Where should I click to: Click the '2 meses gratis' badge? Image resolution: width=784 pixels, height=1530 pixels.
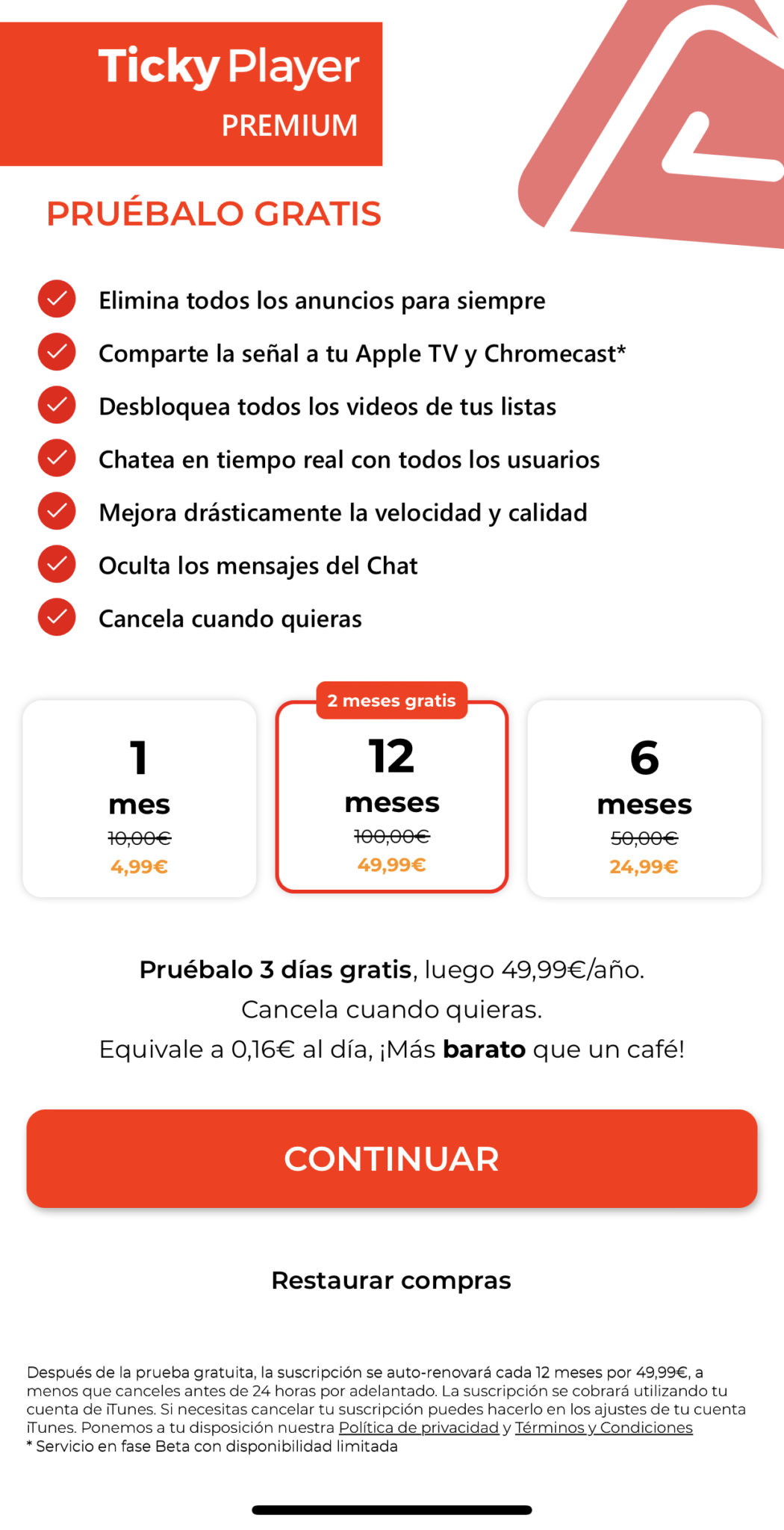(x=391, y=701)
